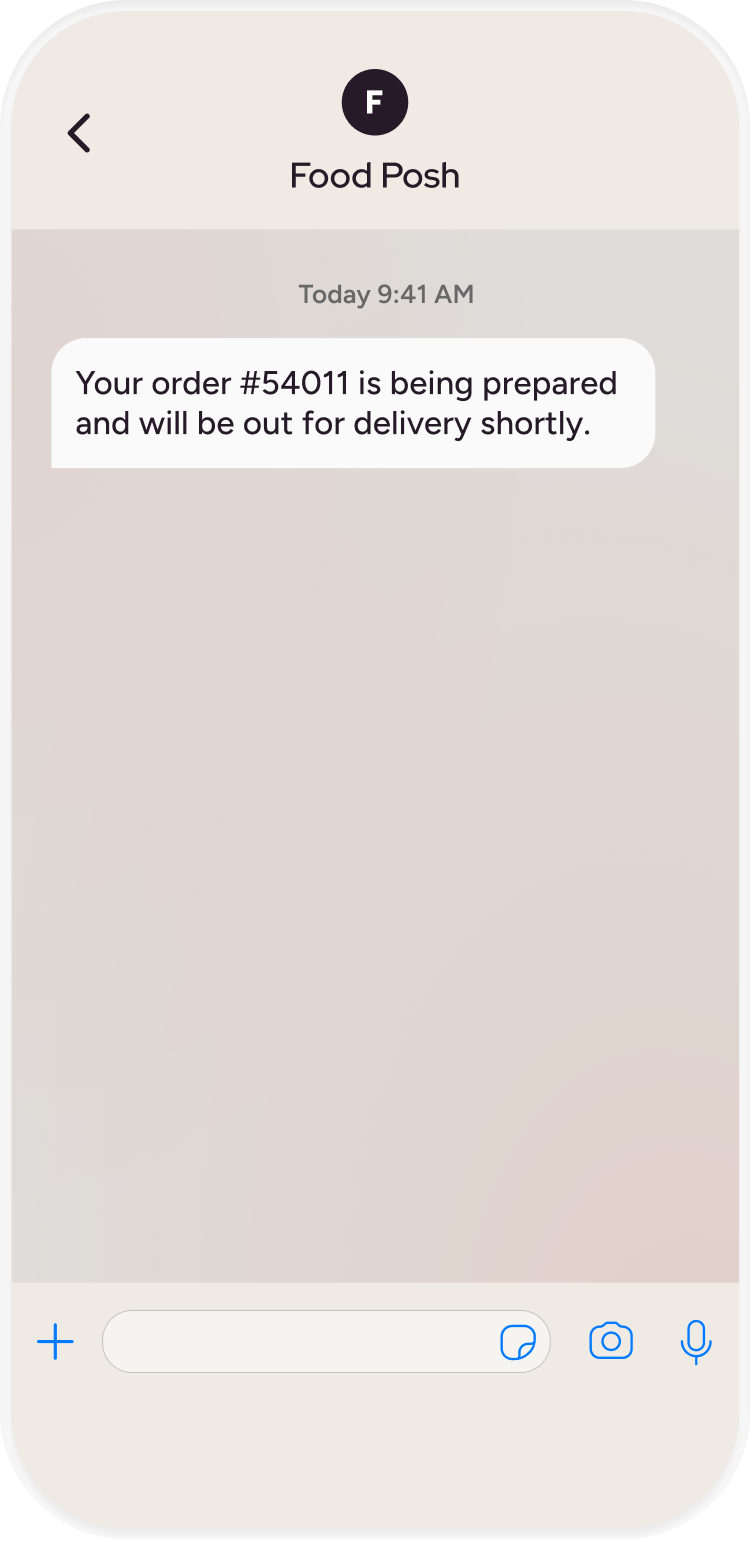Open the plus attachment menu
This screenshot has height=1541, width=750.
click(x=55, y=1341)
